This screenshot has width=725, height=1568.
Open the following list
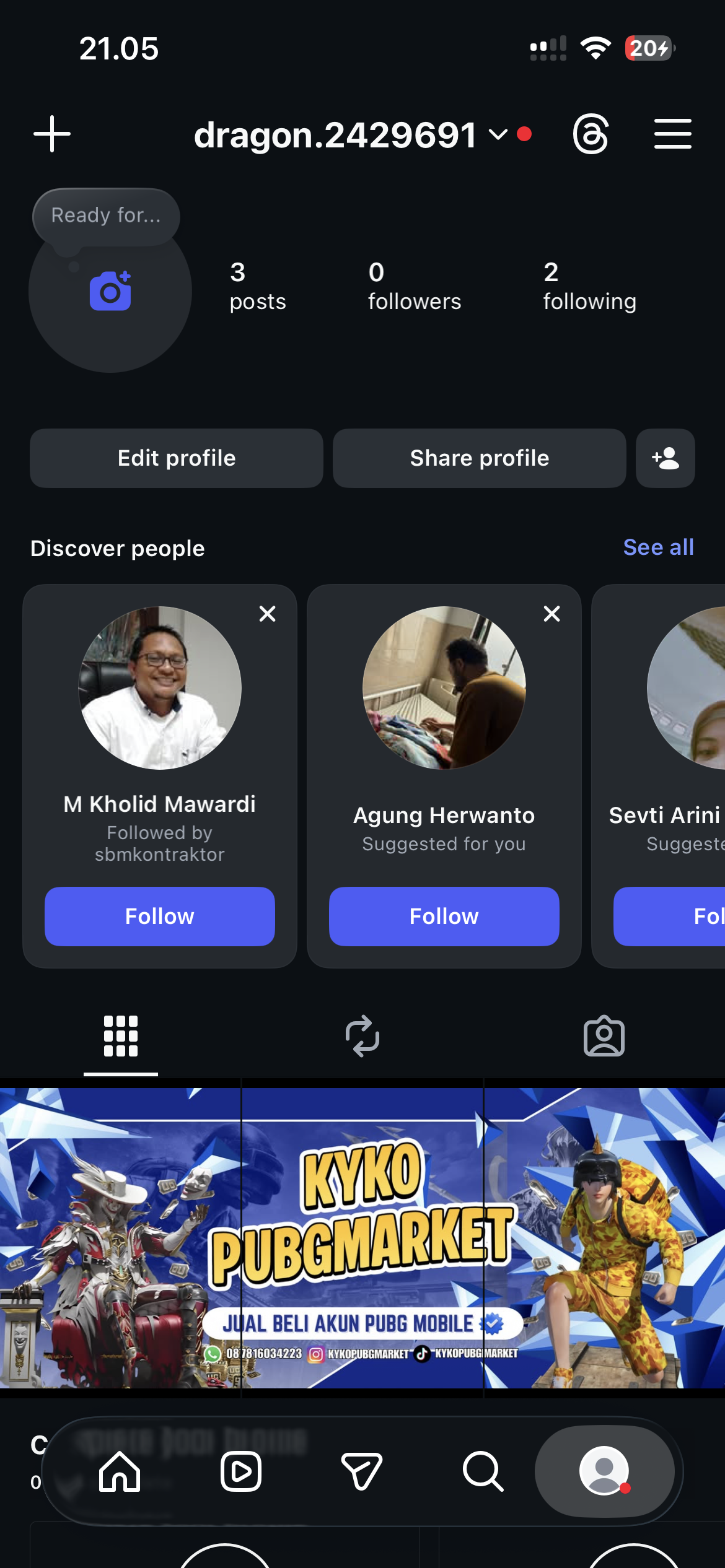coord(589,286)
